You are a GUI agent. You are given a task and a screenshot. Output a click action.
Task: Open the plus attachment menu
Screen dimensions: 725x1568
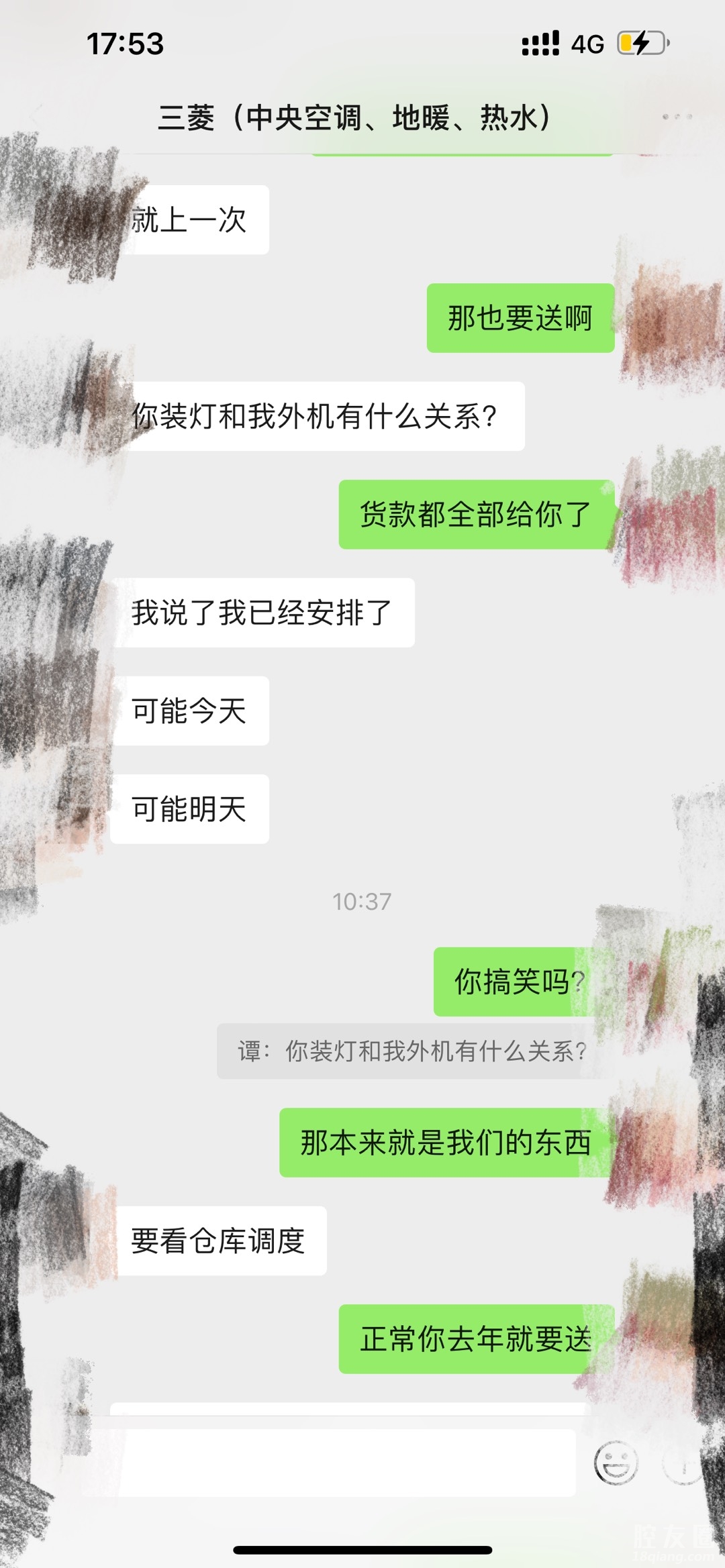tap(683, 1463)
